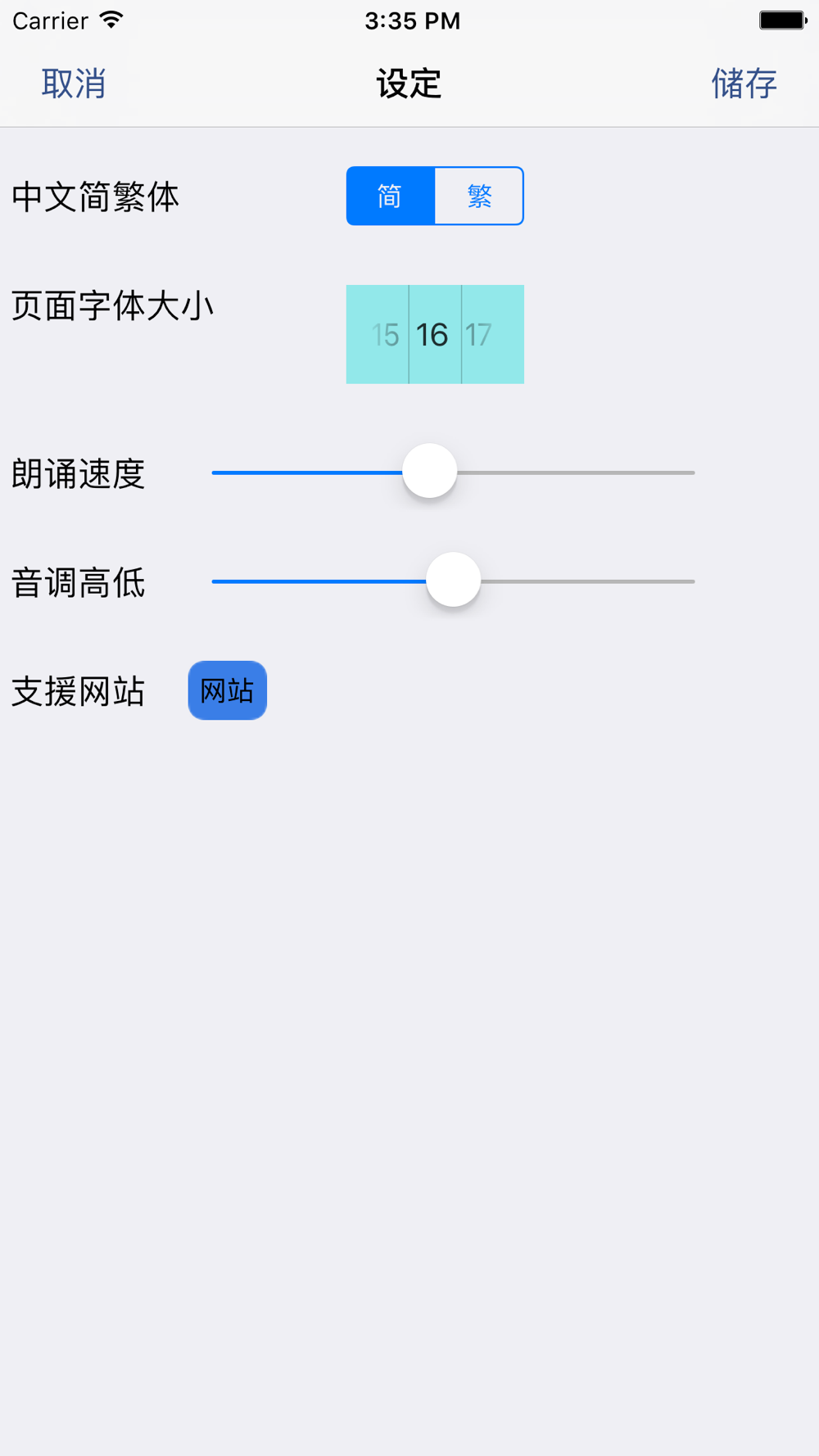Choose font size 15 in picker
The height and width of the screenshot is (1456, 819).
[x=384, y=334]
